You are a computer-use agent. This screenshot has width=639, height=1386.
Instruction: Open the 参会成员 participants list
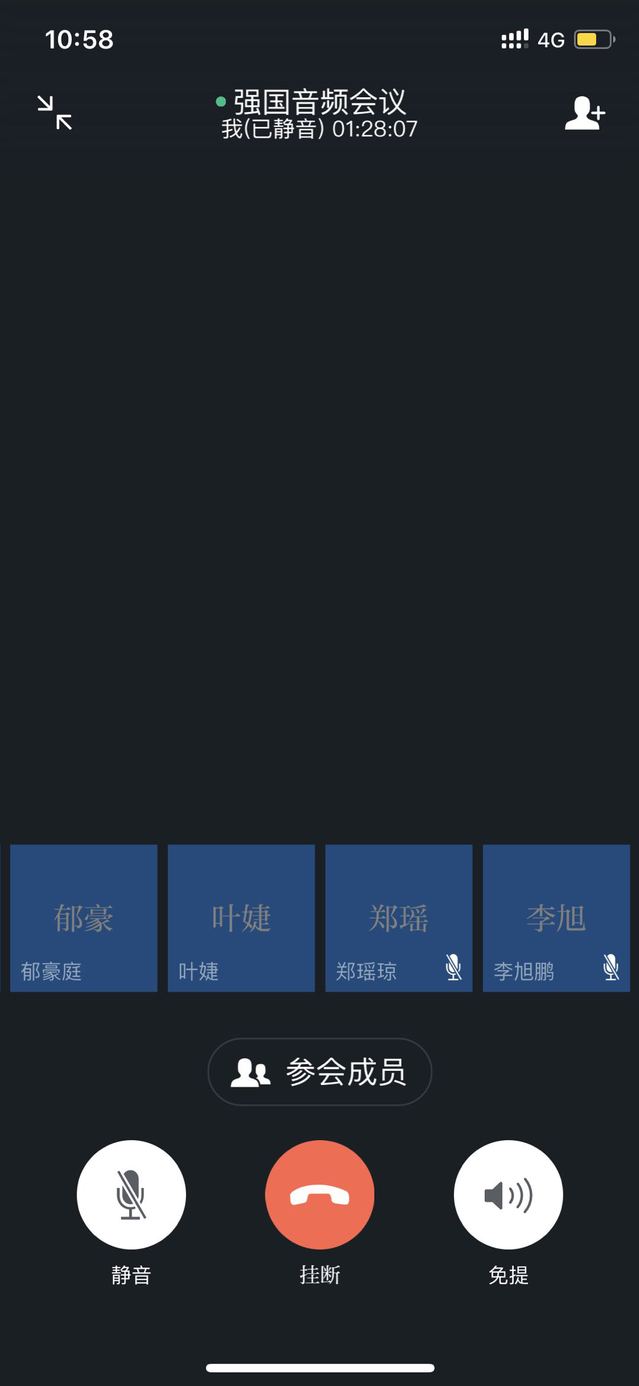click(x=319, y=1072)
